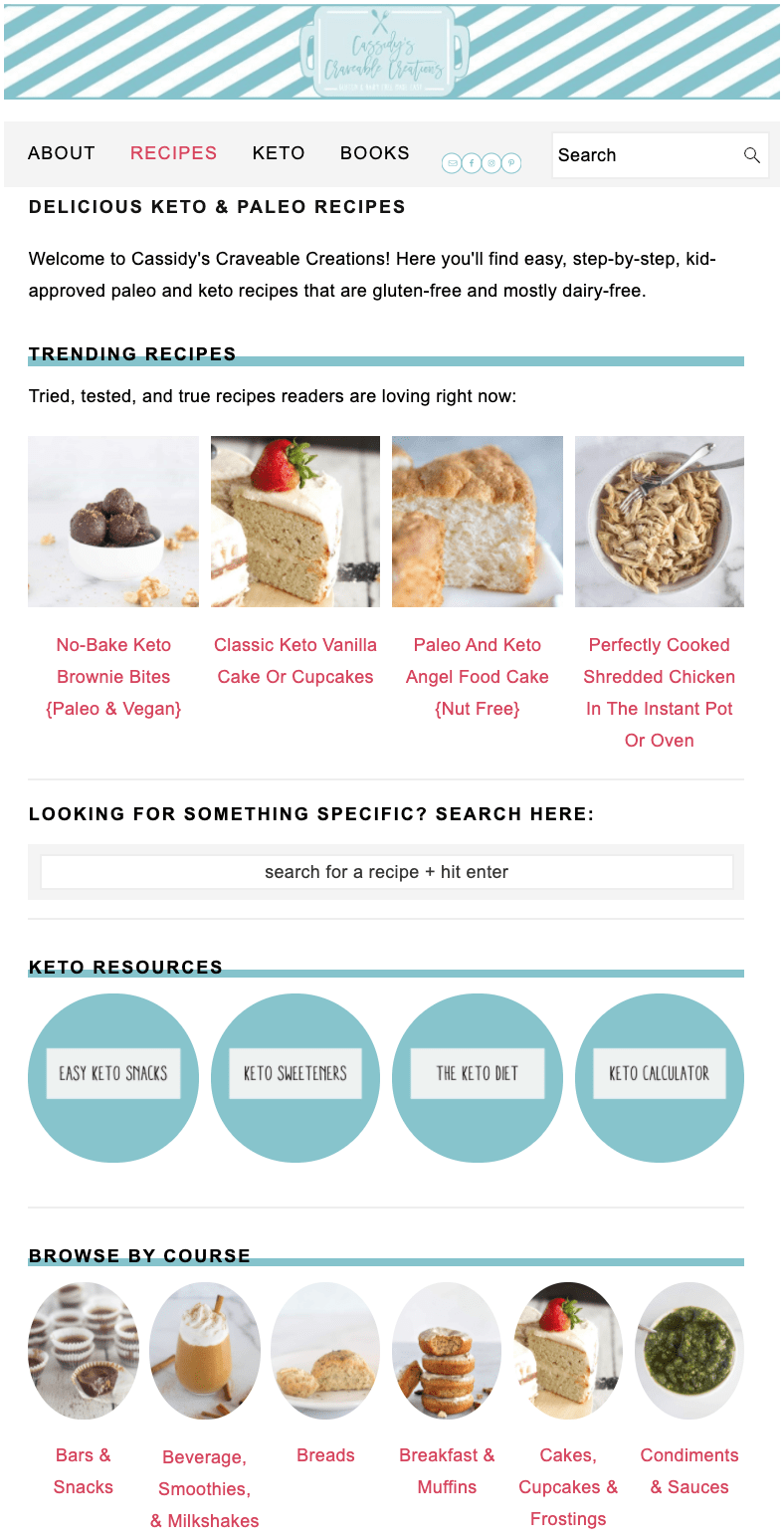This screenshot has height=1539, width=784.
Task: Launch the Keto Calculator
Action: [x=660, y=1077]
